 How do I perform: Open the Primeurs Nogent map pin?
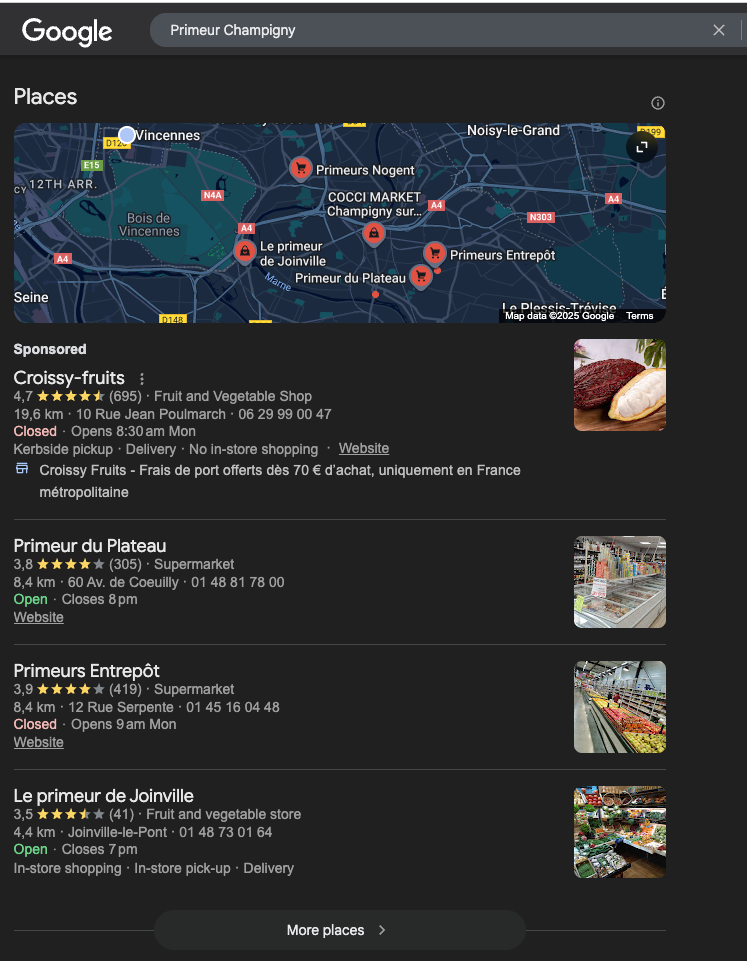coord(300,168)
